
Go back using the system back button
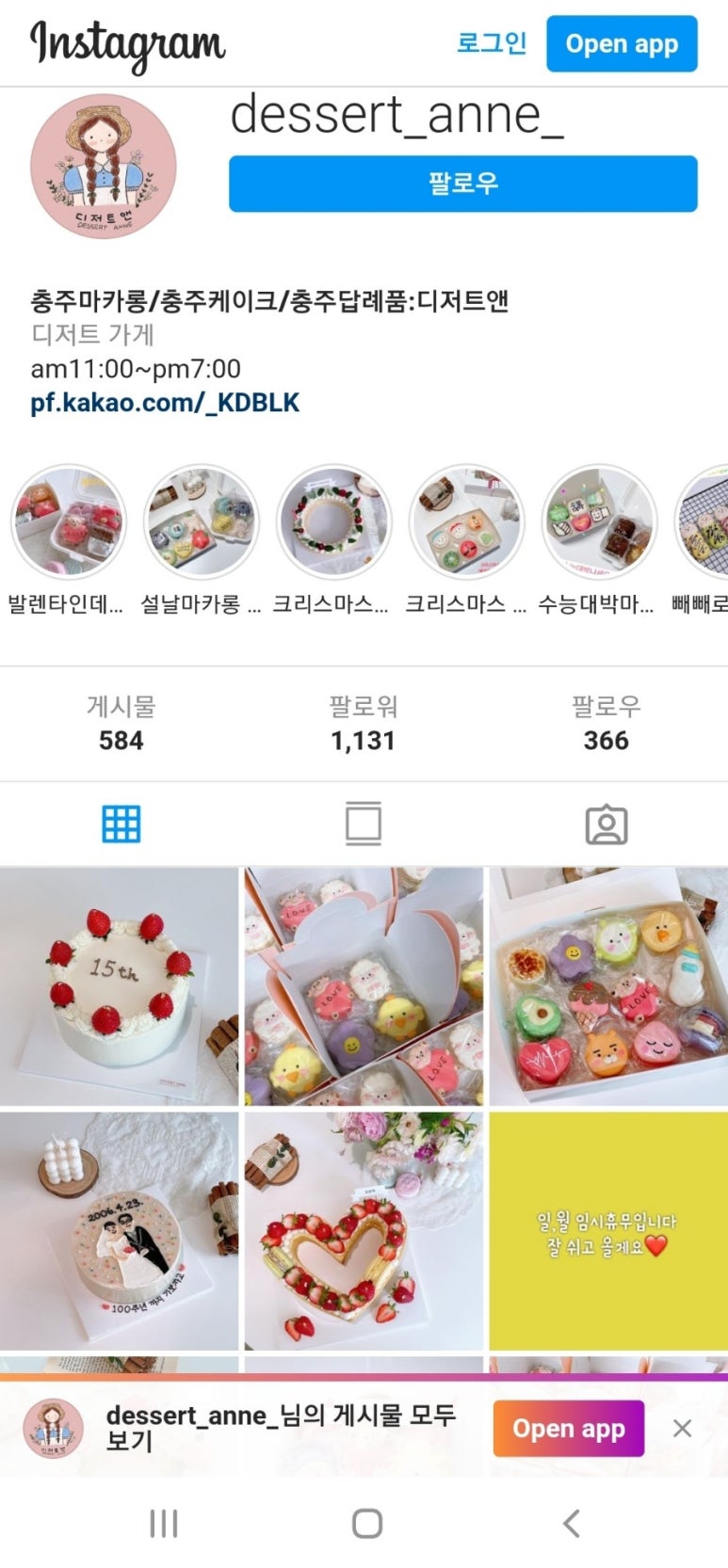571,1523
